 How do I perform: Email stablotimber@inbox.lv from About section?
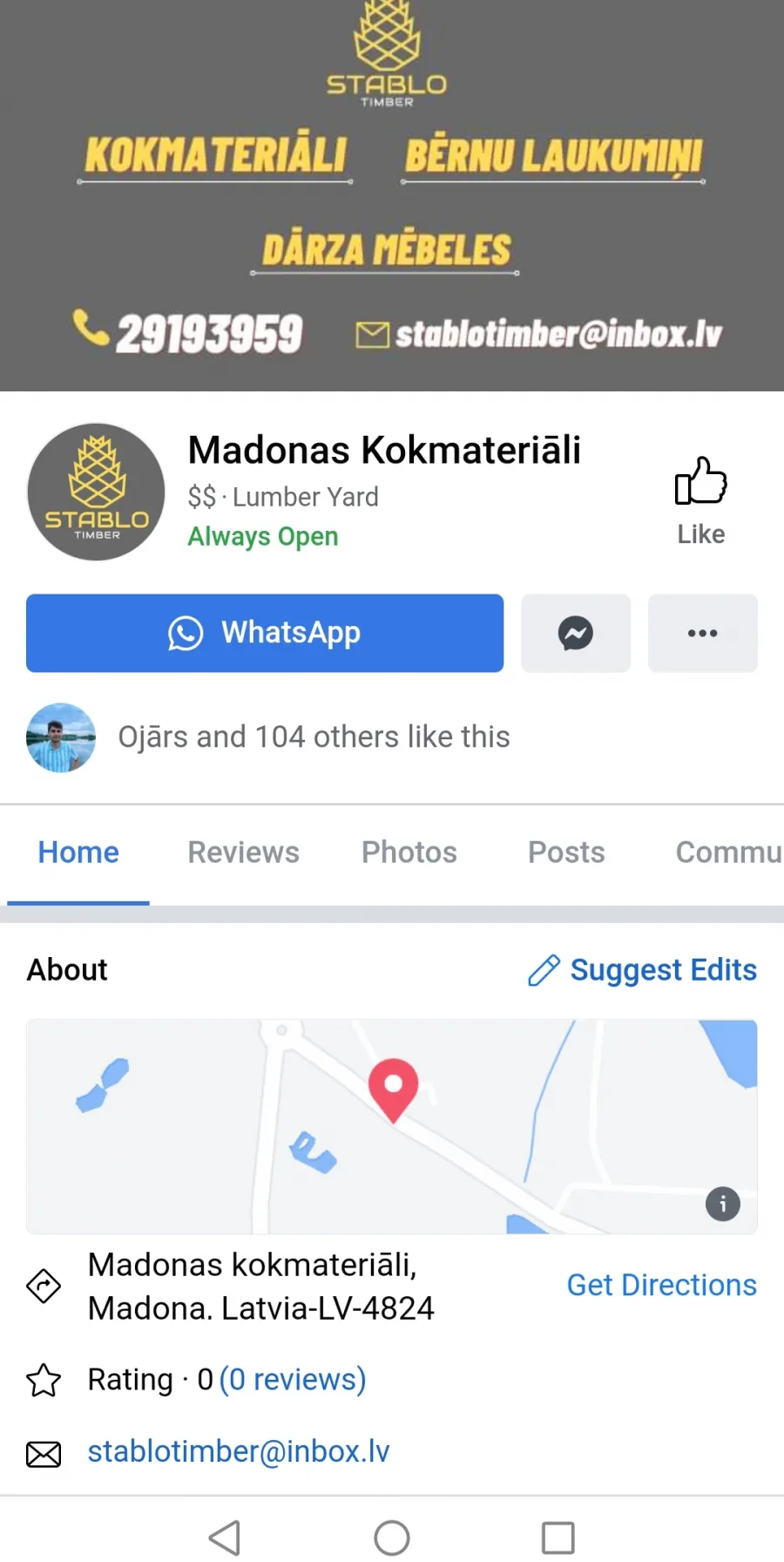[x=239, y=1451]
